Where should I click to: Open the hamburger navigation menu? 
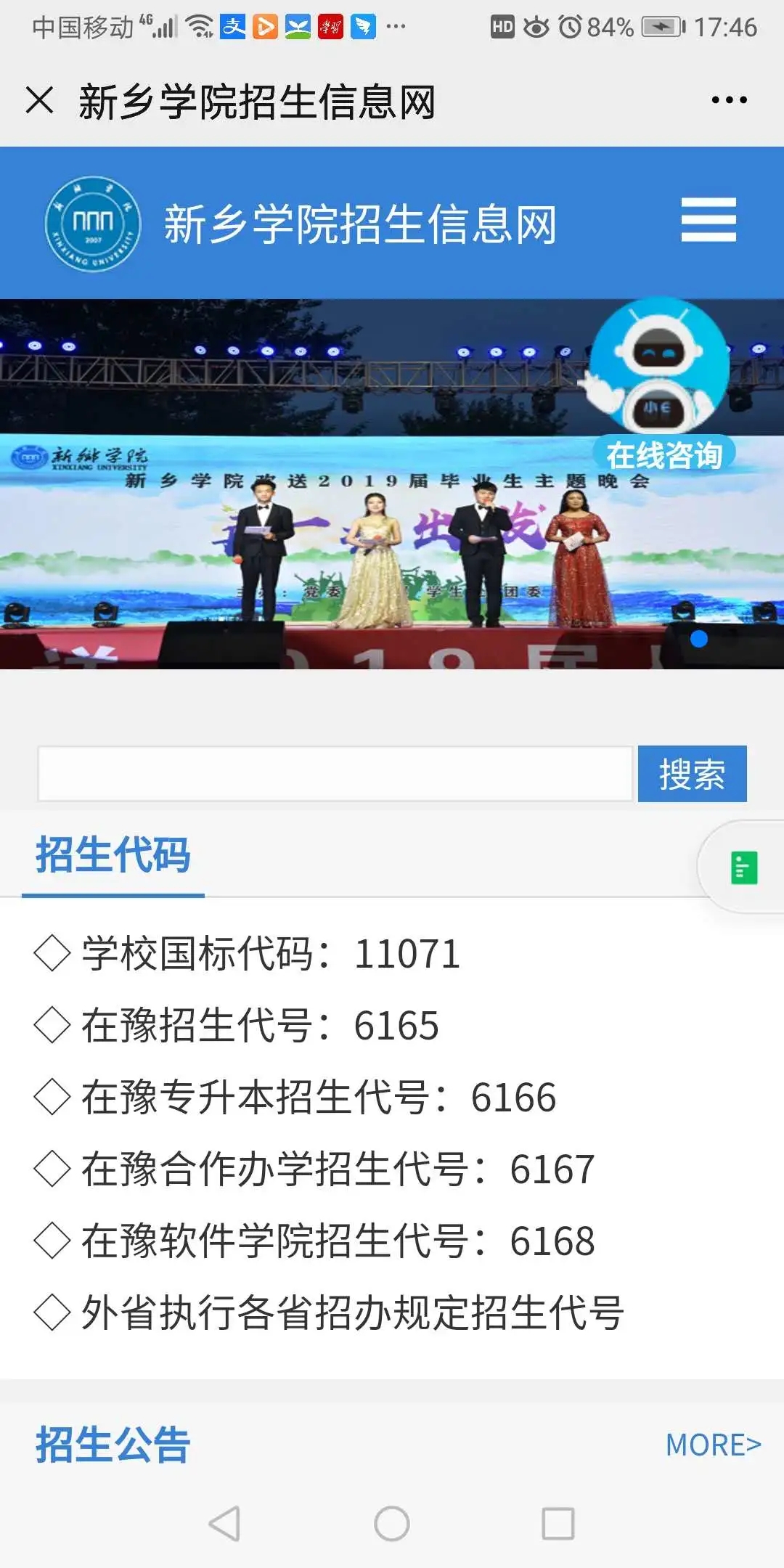coord(709,220)
